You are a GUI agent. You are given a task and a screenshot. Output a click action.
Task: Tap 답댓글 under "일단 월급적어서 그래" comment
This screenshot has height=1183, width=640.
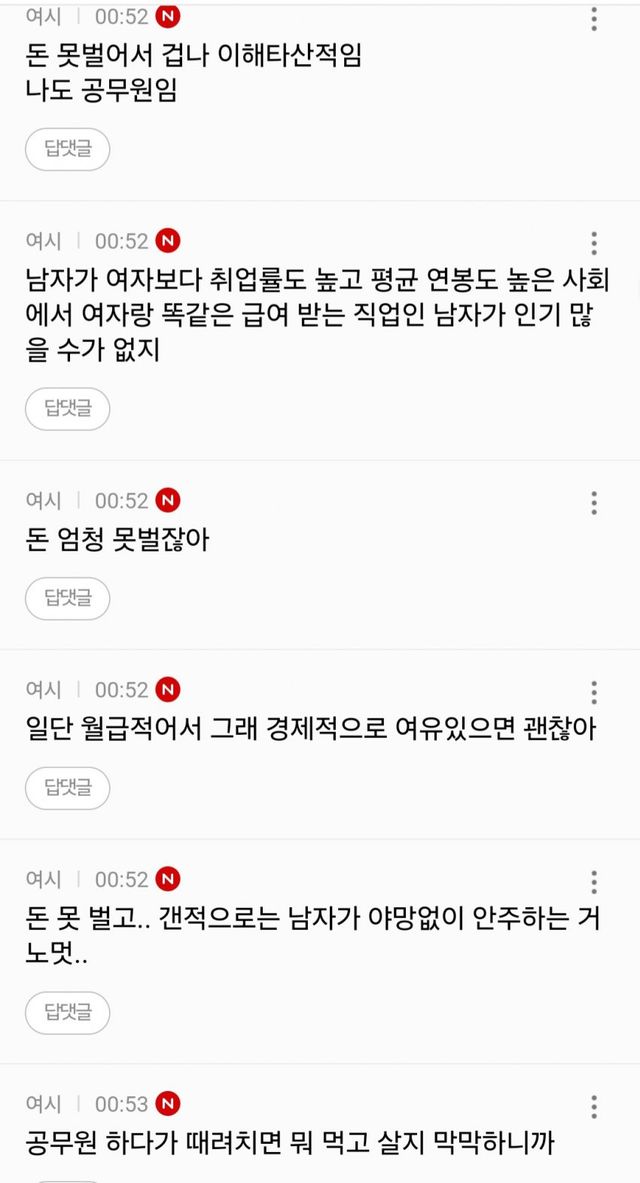67,788
